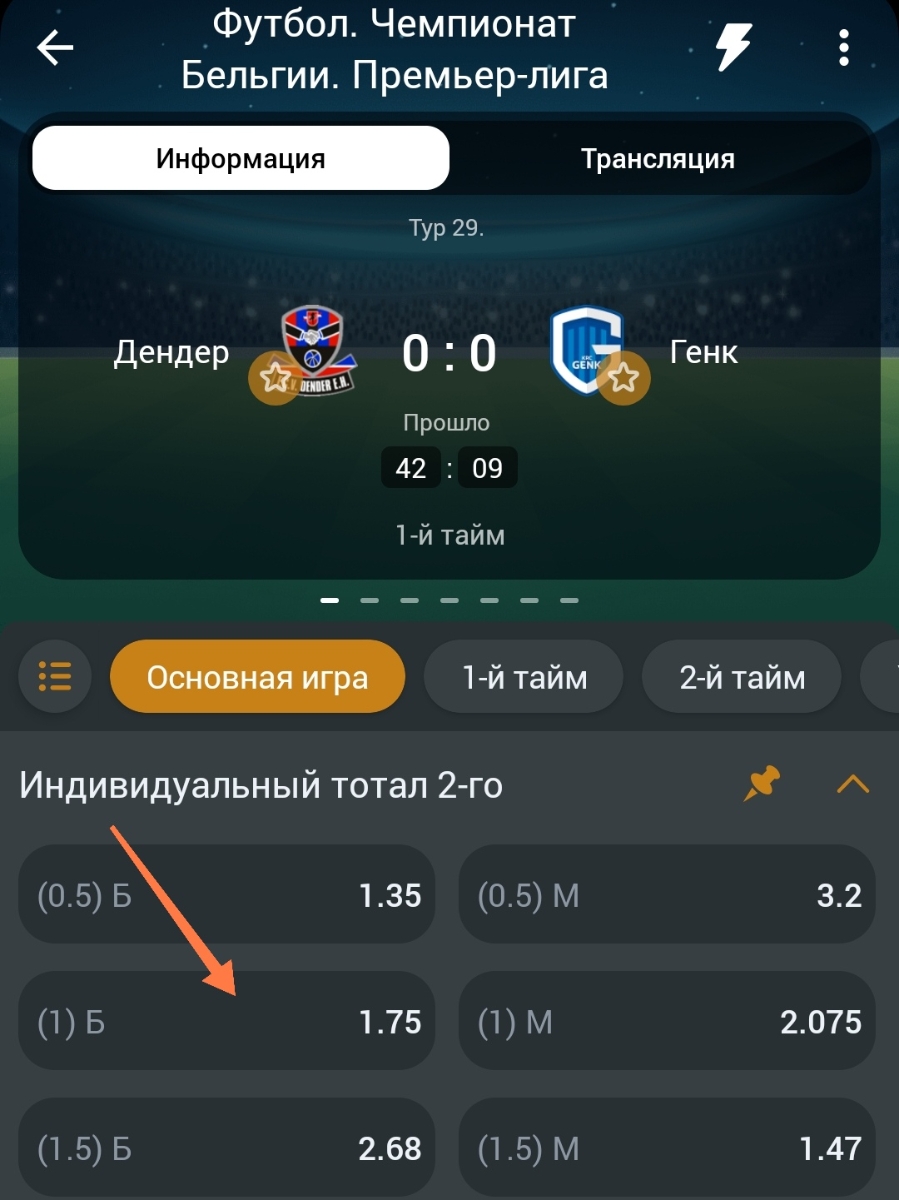
Task: Bet on (1.5) М at 1.47
Action: click(667, 1148)
